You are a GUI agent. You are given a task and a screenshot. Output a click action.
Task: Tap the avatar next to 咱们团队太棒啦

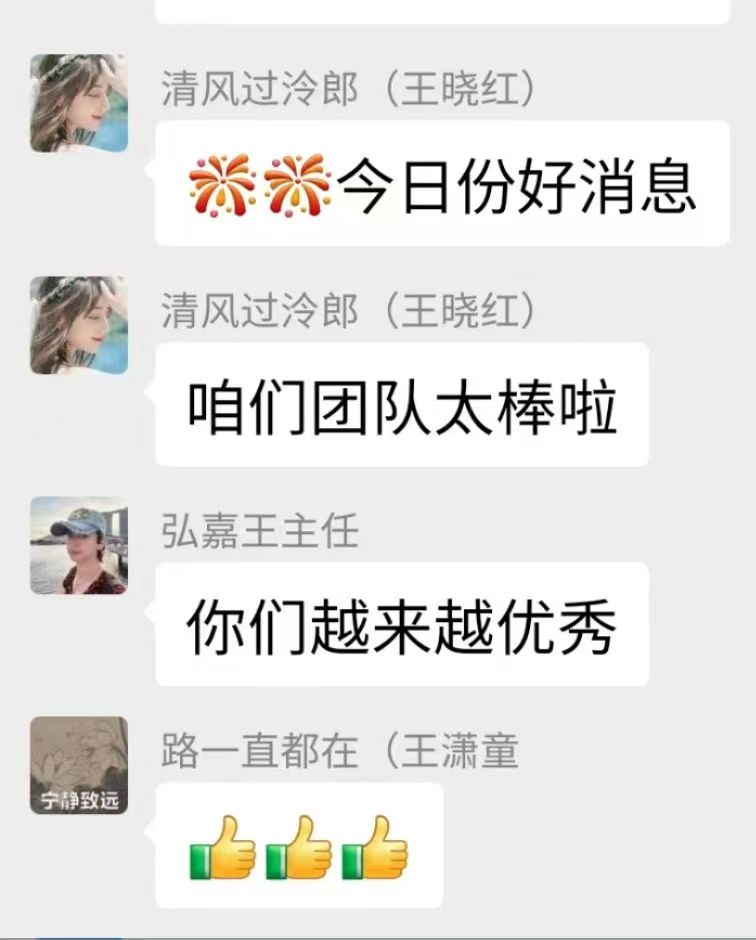click(x=78, y=325)
